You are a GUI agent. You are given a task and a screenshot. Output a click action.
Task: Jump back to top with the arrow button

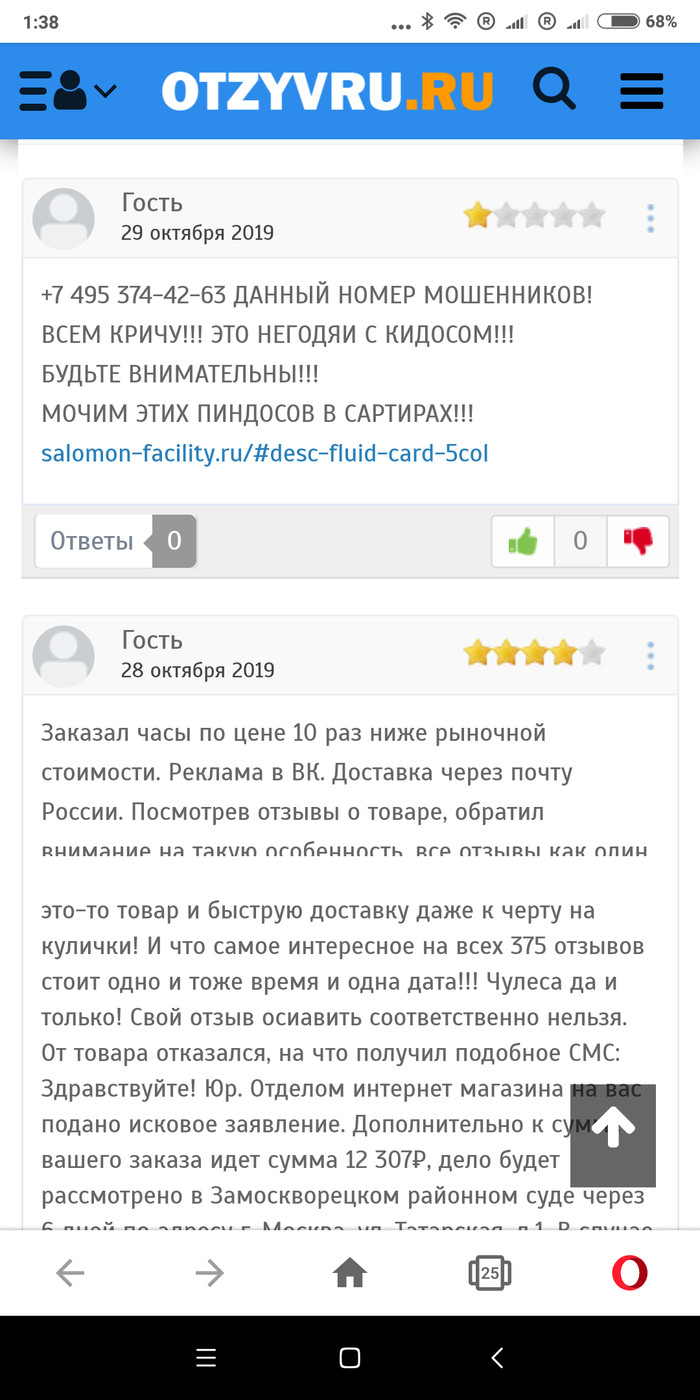(x=613, y=1134)
